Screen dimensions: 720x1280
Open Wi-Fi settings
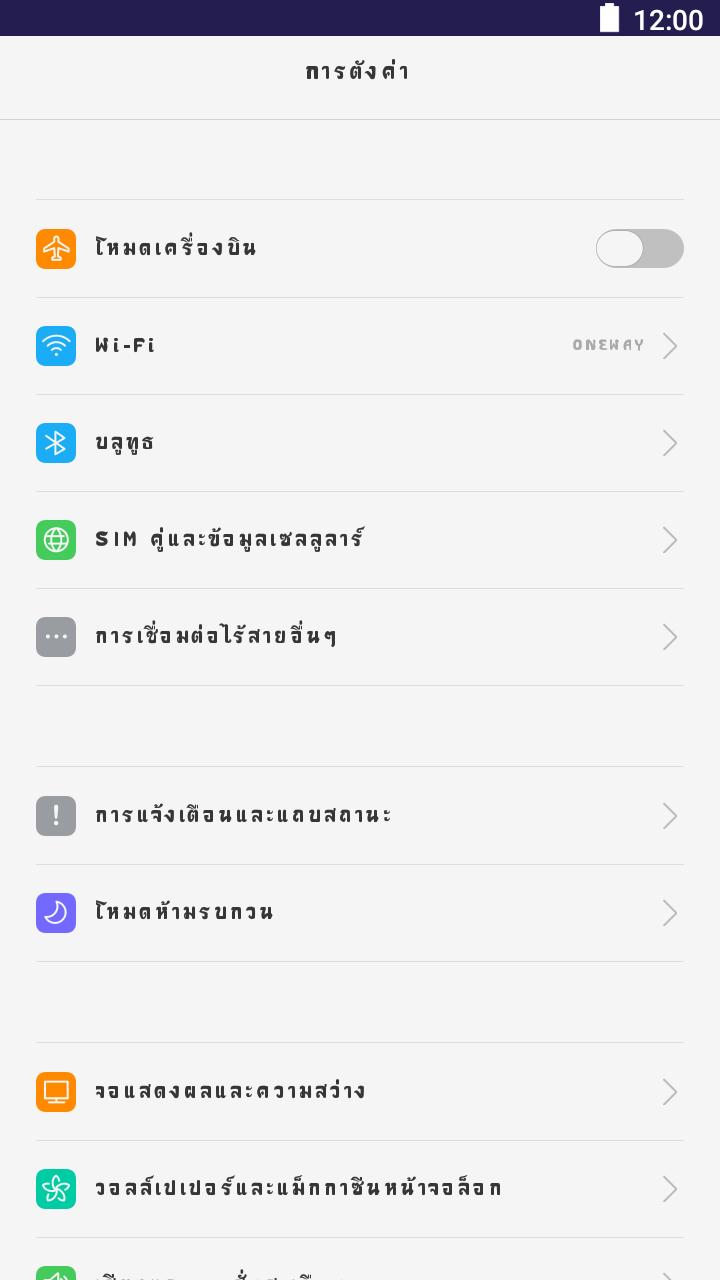pyautogui.click(x=360, y=346)
